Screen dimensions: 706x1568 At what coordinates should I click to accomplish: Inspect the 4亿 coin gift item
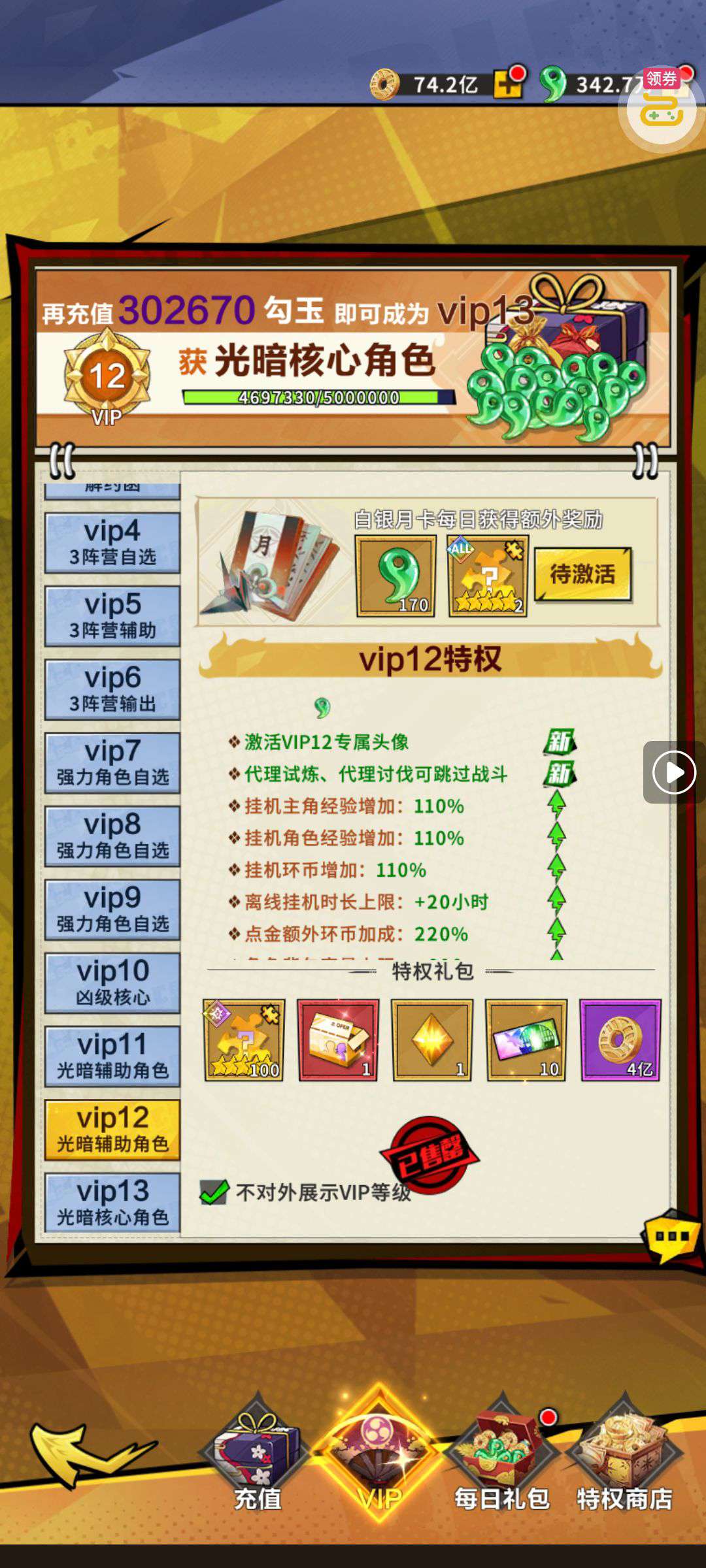(x=620, y=1040)
